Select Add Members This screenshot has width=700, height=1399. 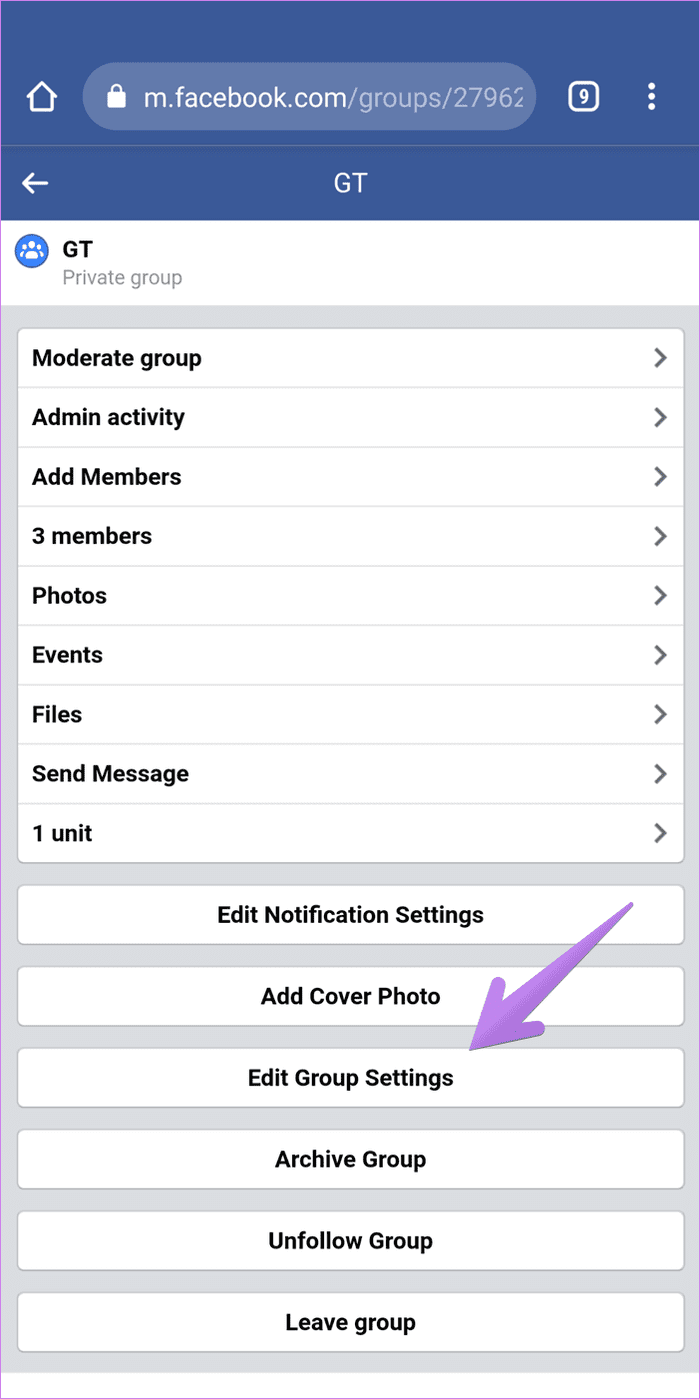tap(350, 477)
